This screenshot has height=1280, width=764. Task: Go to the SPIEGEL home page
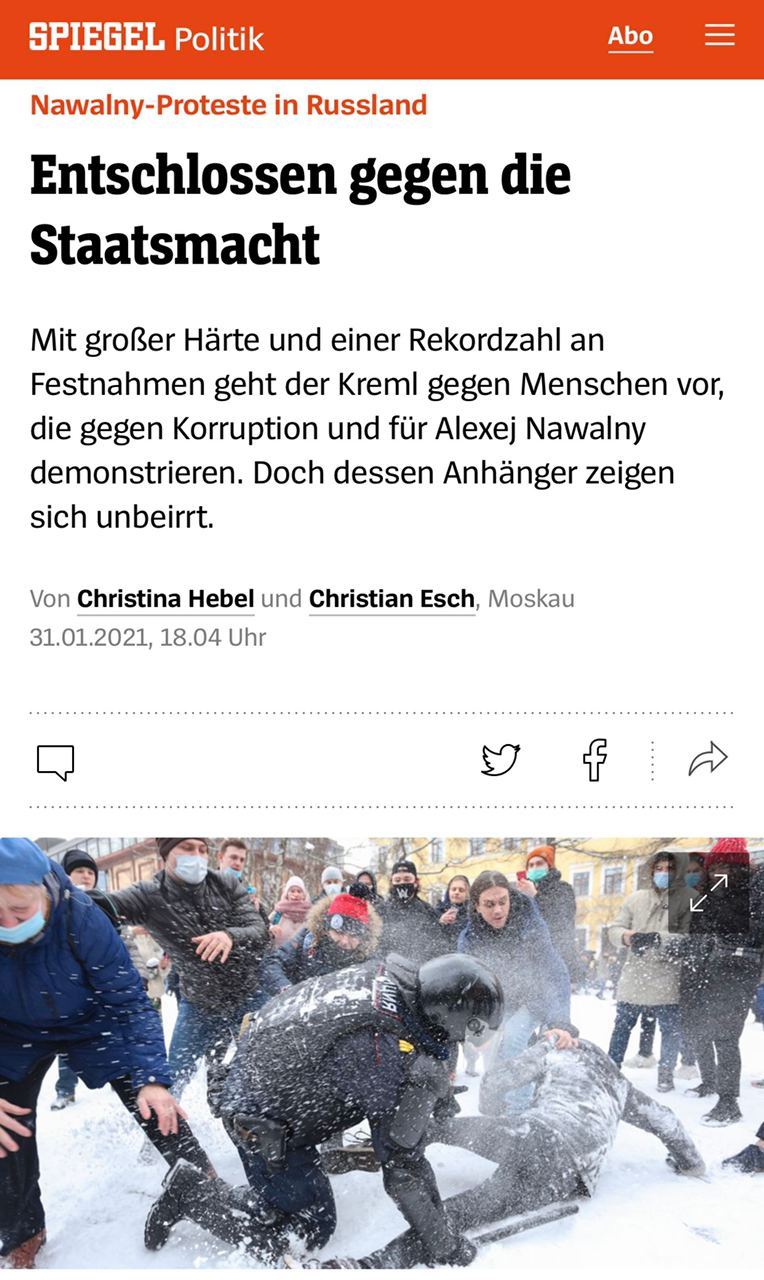pos(96,38)
